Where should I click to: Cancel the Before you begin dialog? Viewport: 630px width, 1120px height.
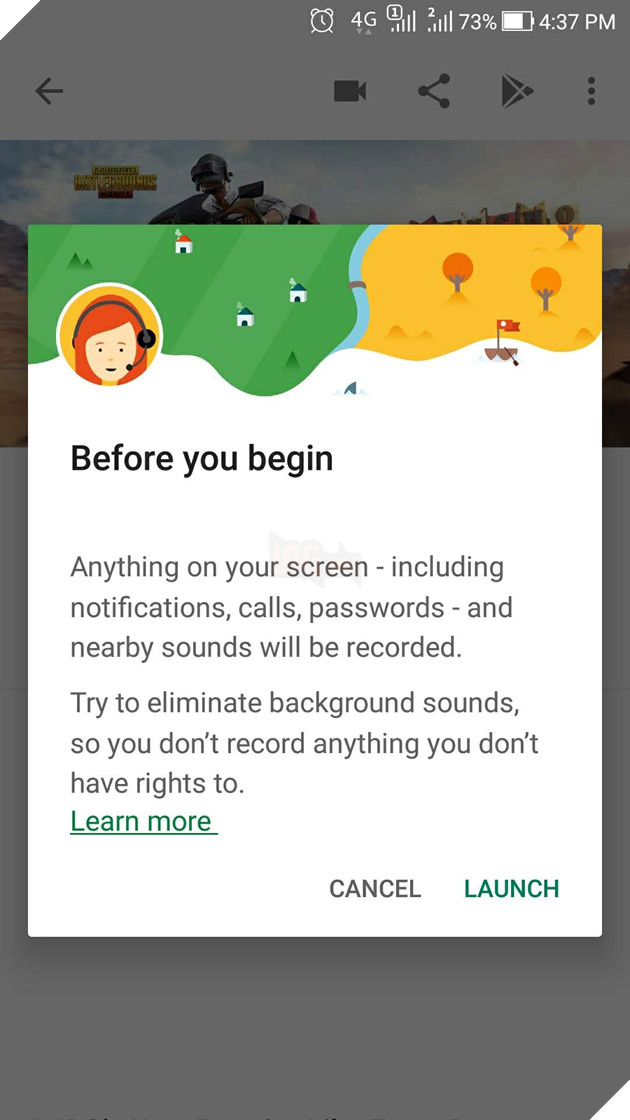click(375, 888)
